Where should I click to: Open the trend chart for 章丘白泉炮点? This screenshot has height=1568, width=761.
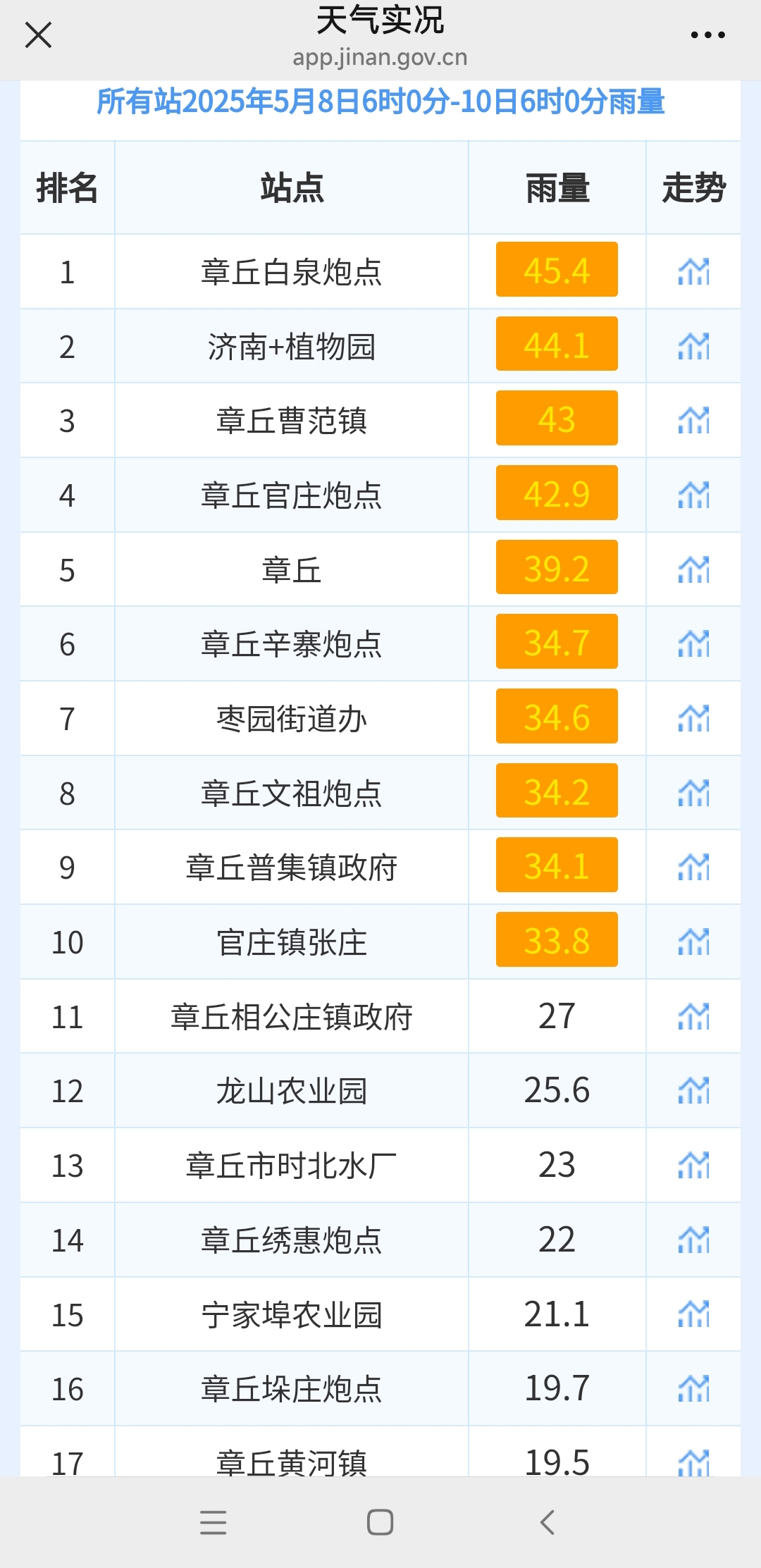click(x=693, y=271)
